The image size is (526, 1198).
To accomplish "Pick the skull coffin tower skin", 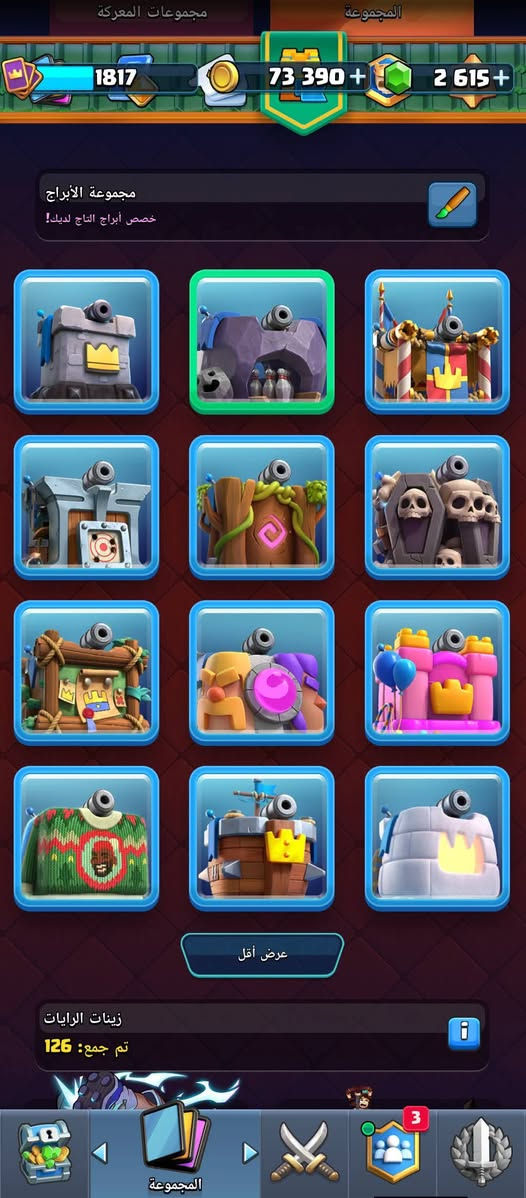I will pos(437,507).
